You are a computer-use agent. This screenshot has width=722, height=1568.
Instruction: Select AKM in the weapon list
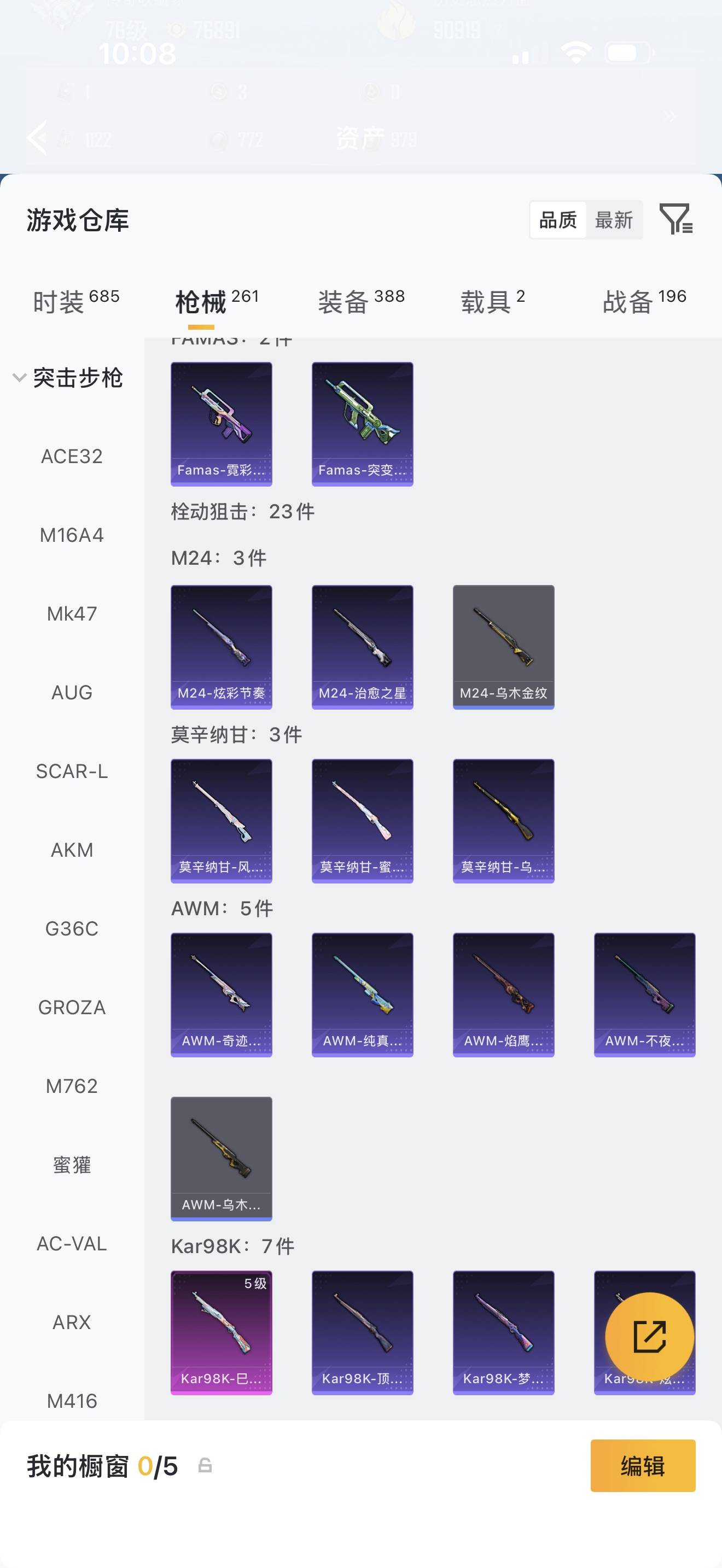pyautogui.click(x=72, y=850)
